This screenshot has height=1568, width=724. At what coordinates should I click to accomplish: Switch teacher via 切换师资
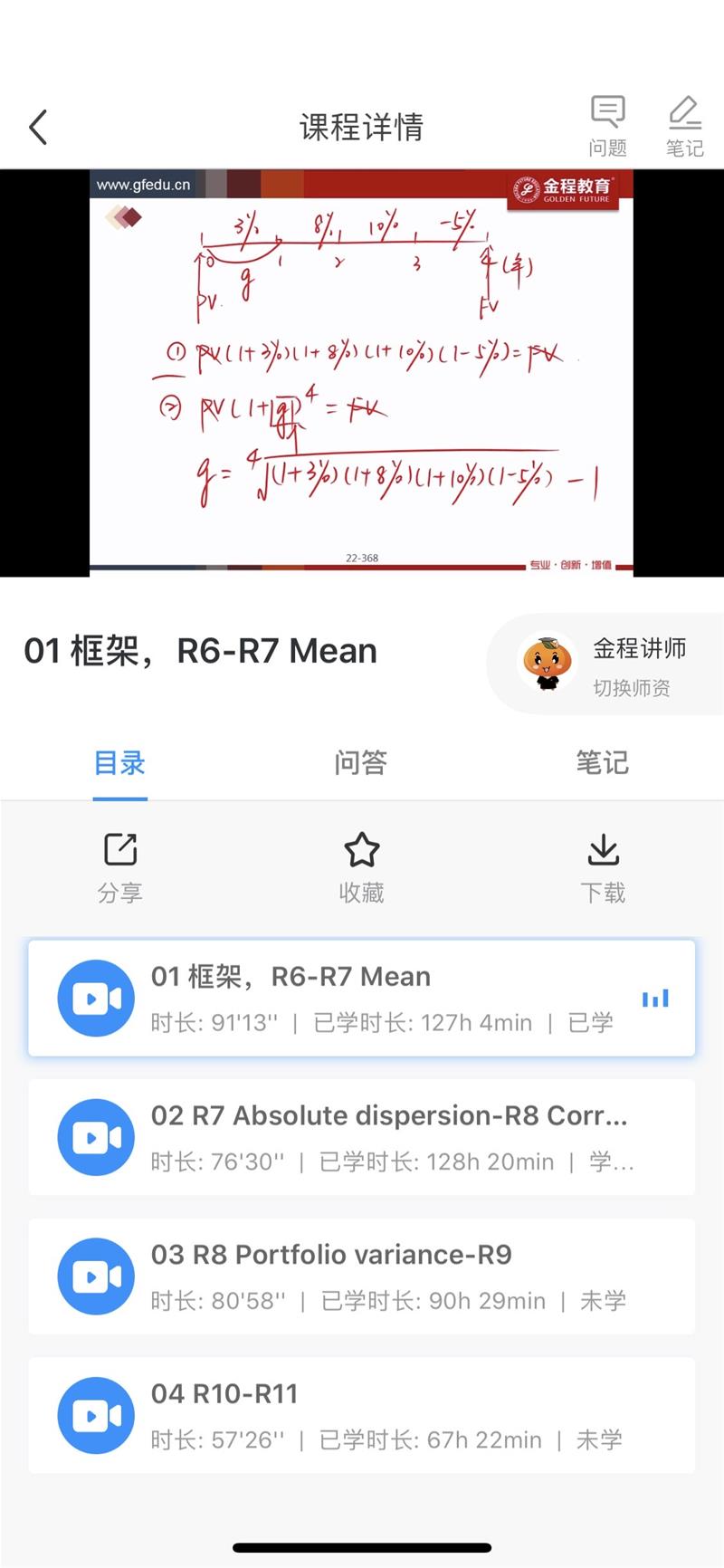pyautogui.click(x=632, y=688)
